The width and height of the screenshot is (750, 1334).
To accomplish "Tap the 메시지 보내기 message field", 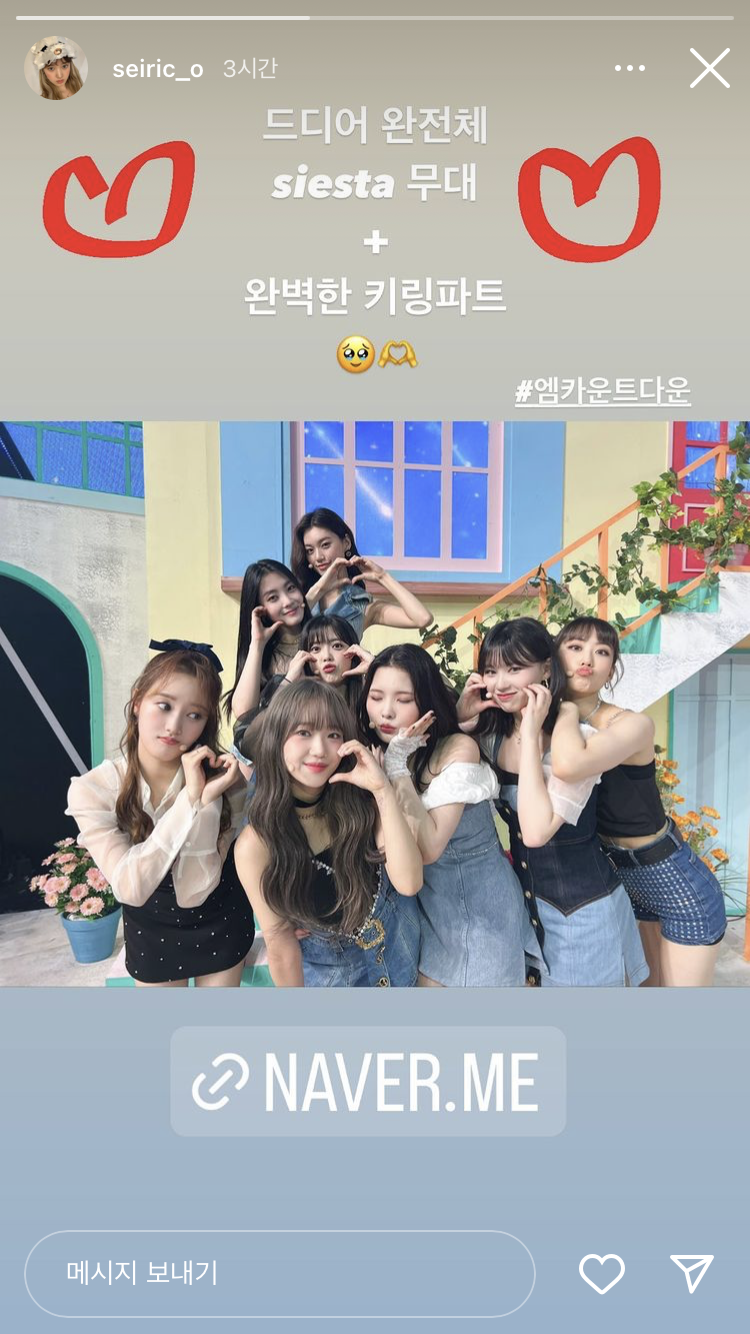I will (280, 1273).
